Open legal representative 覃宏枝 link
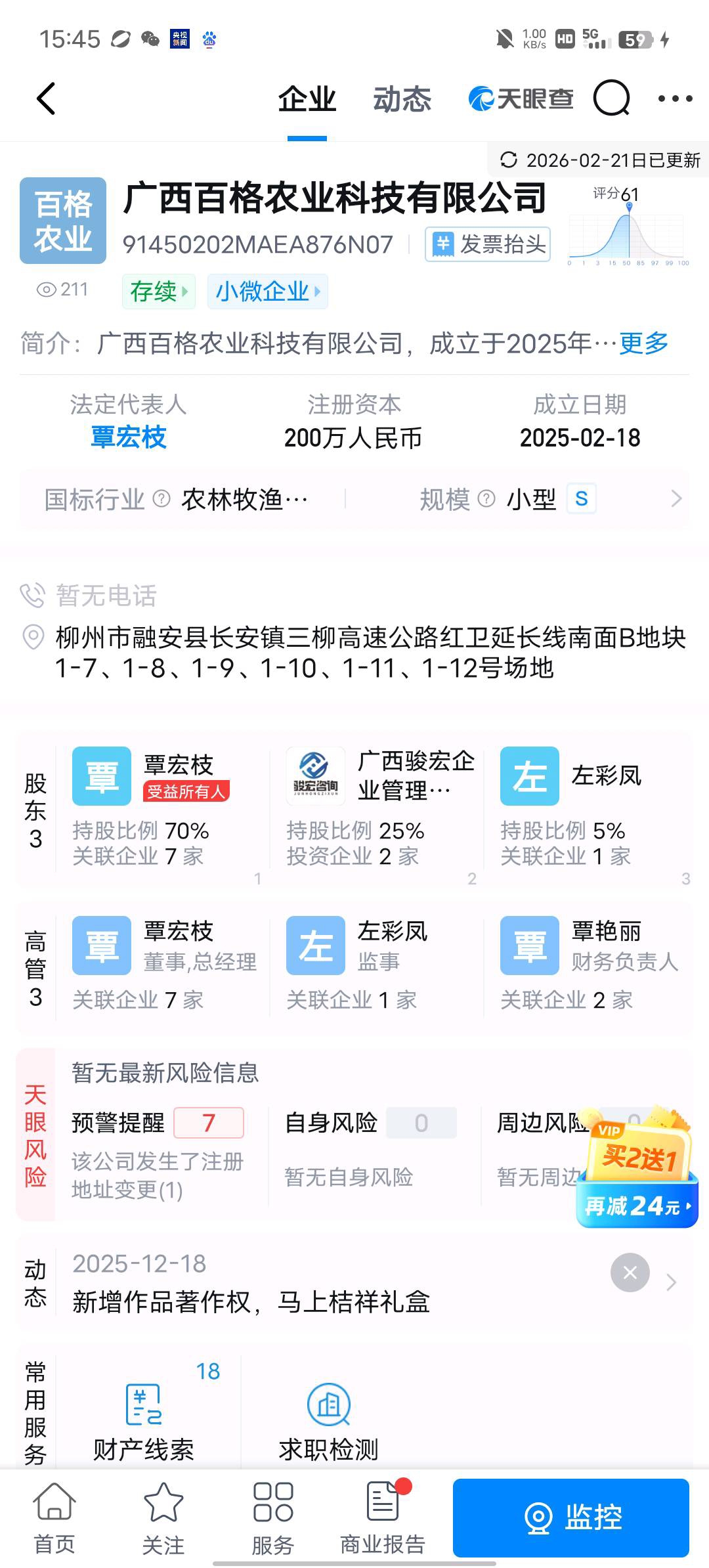The height and width of the screenshot is (1568, 709). (x=129, y=437)
